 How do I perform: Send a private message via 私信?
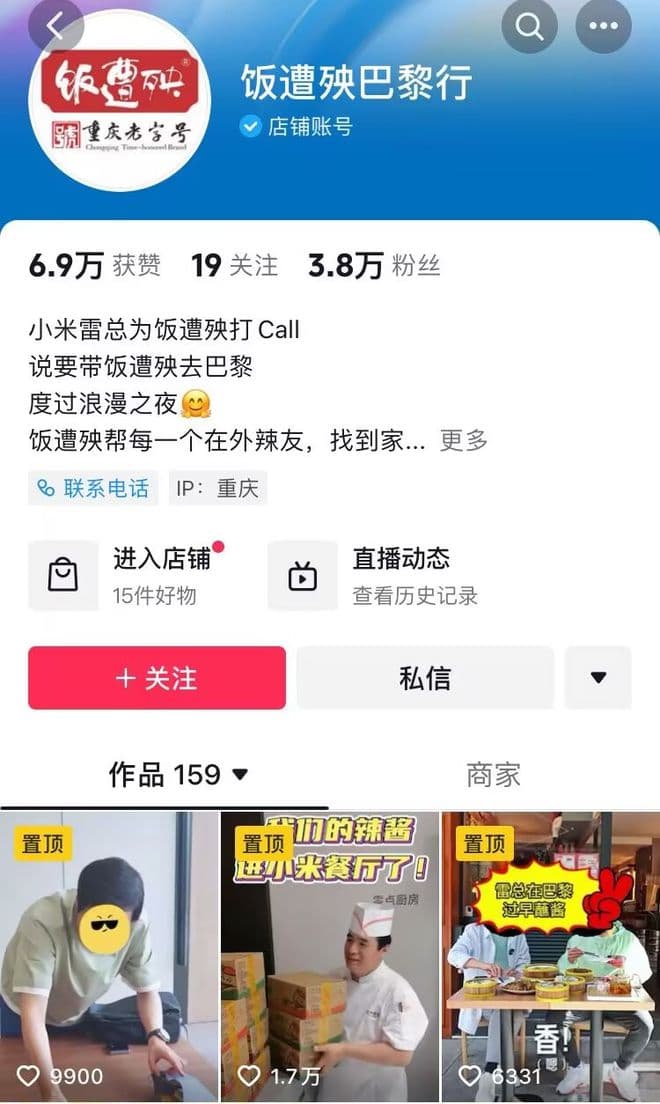pyautogui.click(x=425, y=678)
